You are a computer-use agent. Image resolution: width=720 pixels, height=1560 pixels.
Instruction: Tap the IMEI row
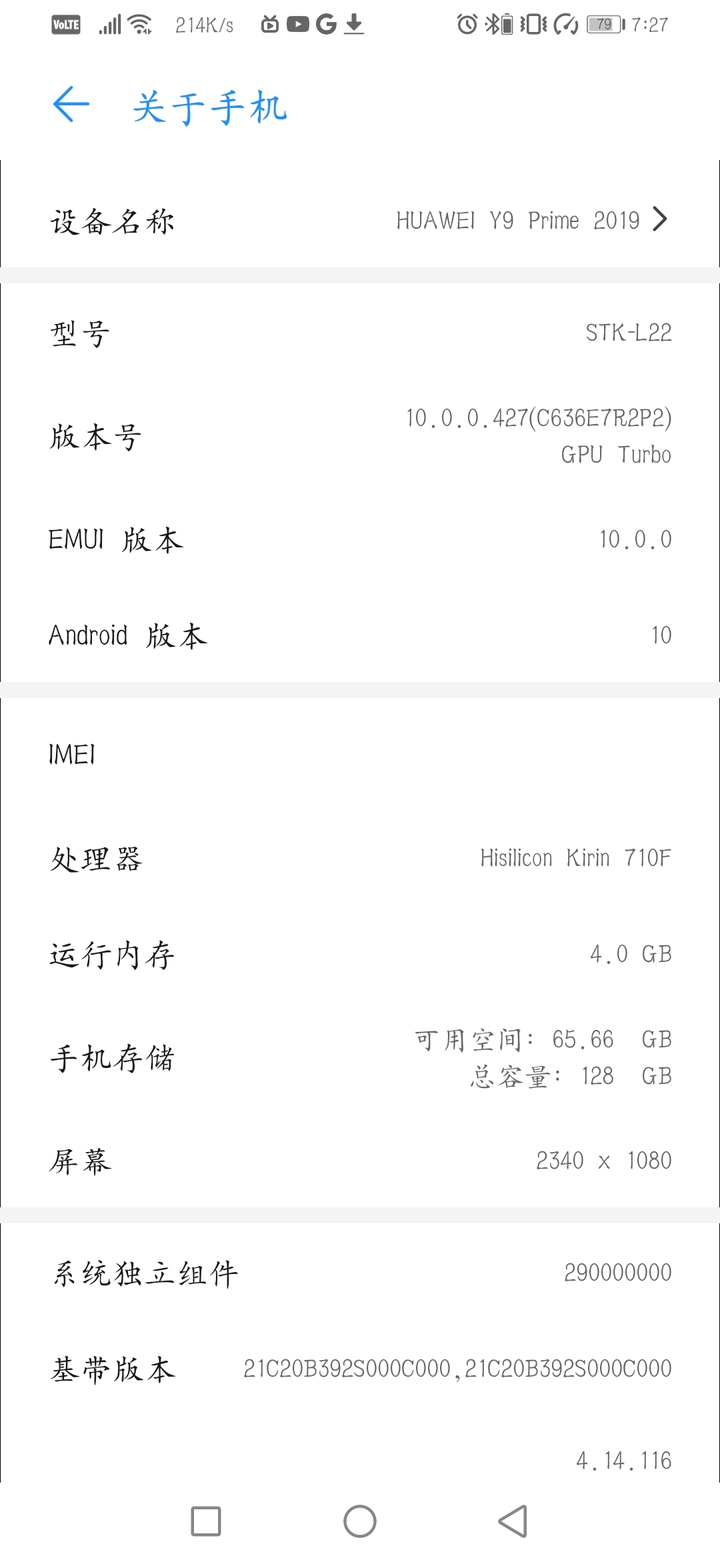(x=360, y=755)
